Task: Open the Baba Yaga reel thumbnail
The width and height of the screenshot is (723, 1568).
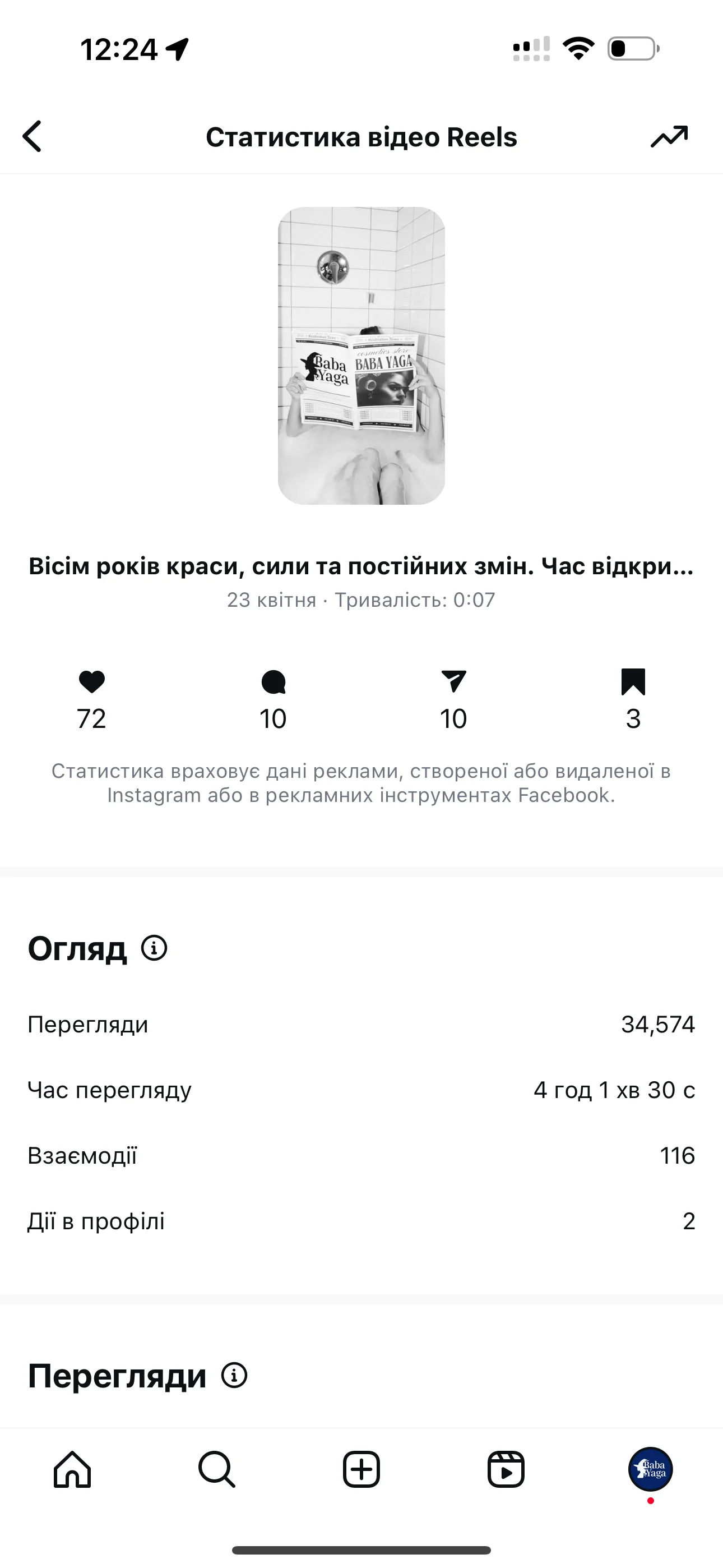Action: point(361,356)
